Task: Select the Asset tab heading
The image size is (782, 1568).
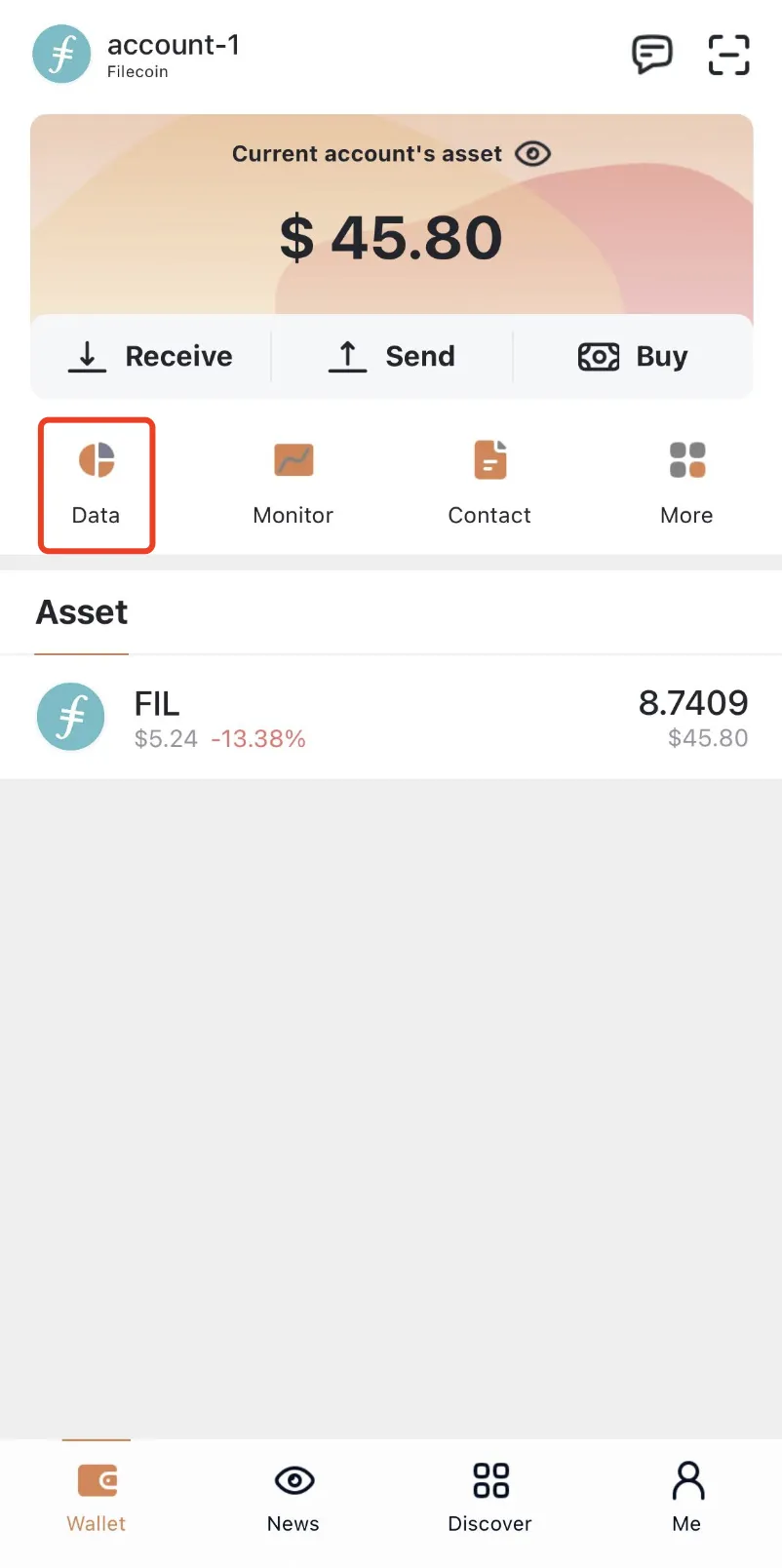Action: [82, 612]
